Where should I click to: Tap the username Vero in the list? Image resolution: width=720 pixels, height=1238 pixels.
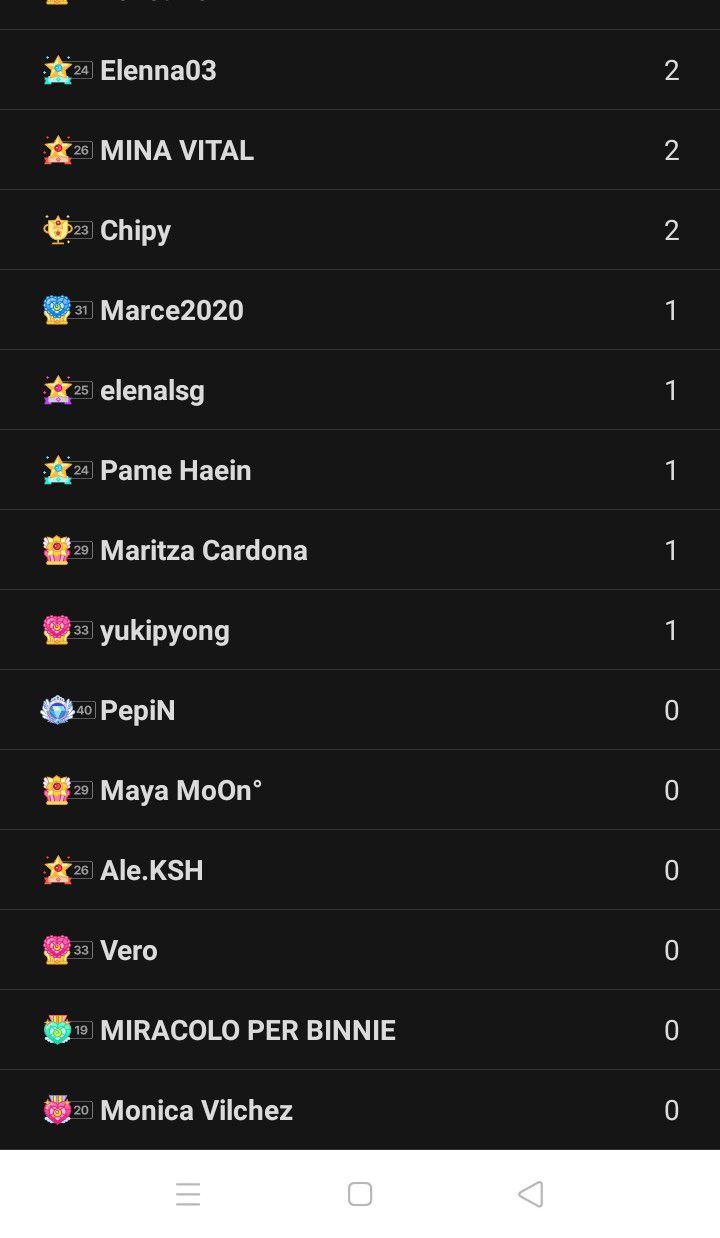point(128,950)
